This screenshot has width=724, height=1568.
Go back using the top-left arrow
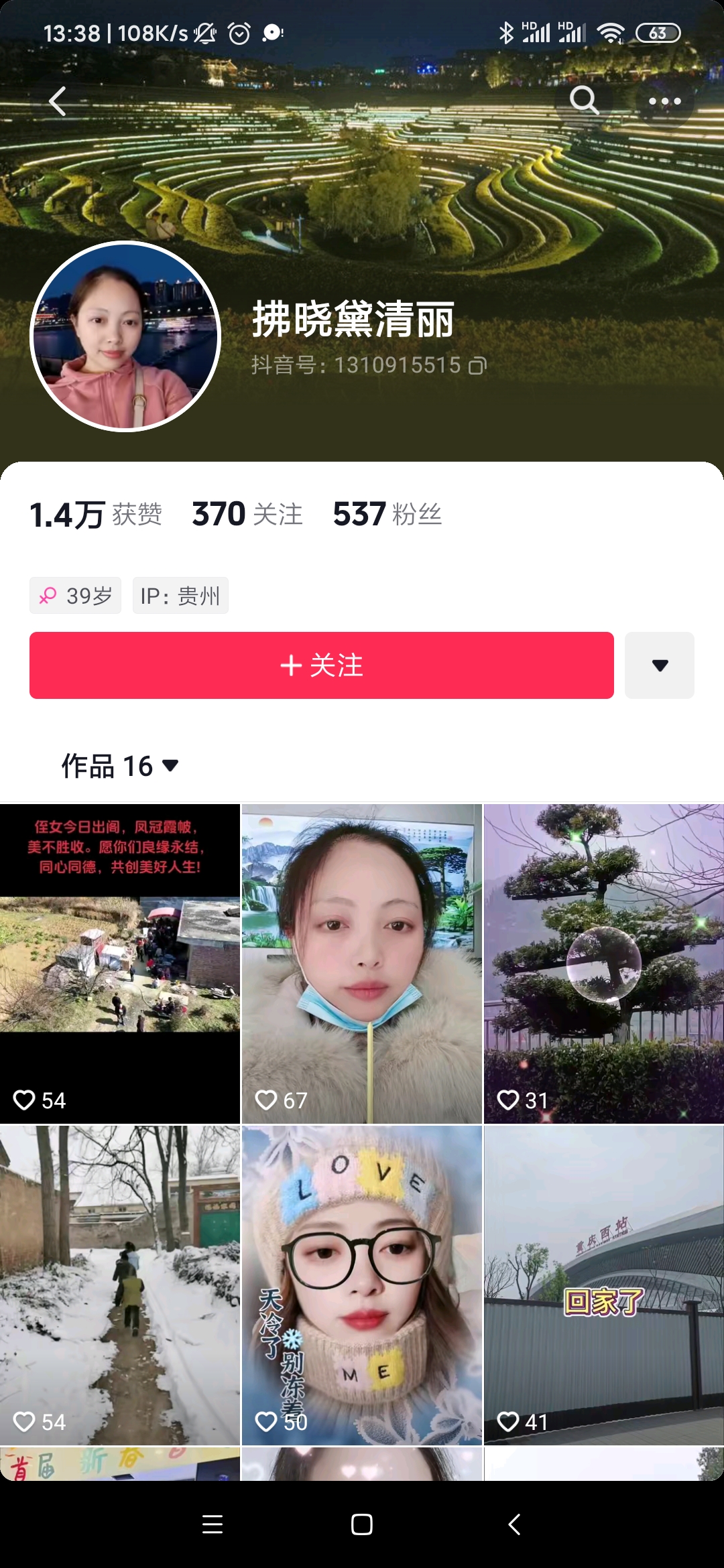point(58,102)
